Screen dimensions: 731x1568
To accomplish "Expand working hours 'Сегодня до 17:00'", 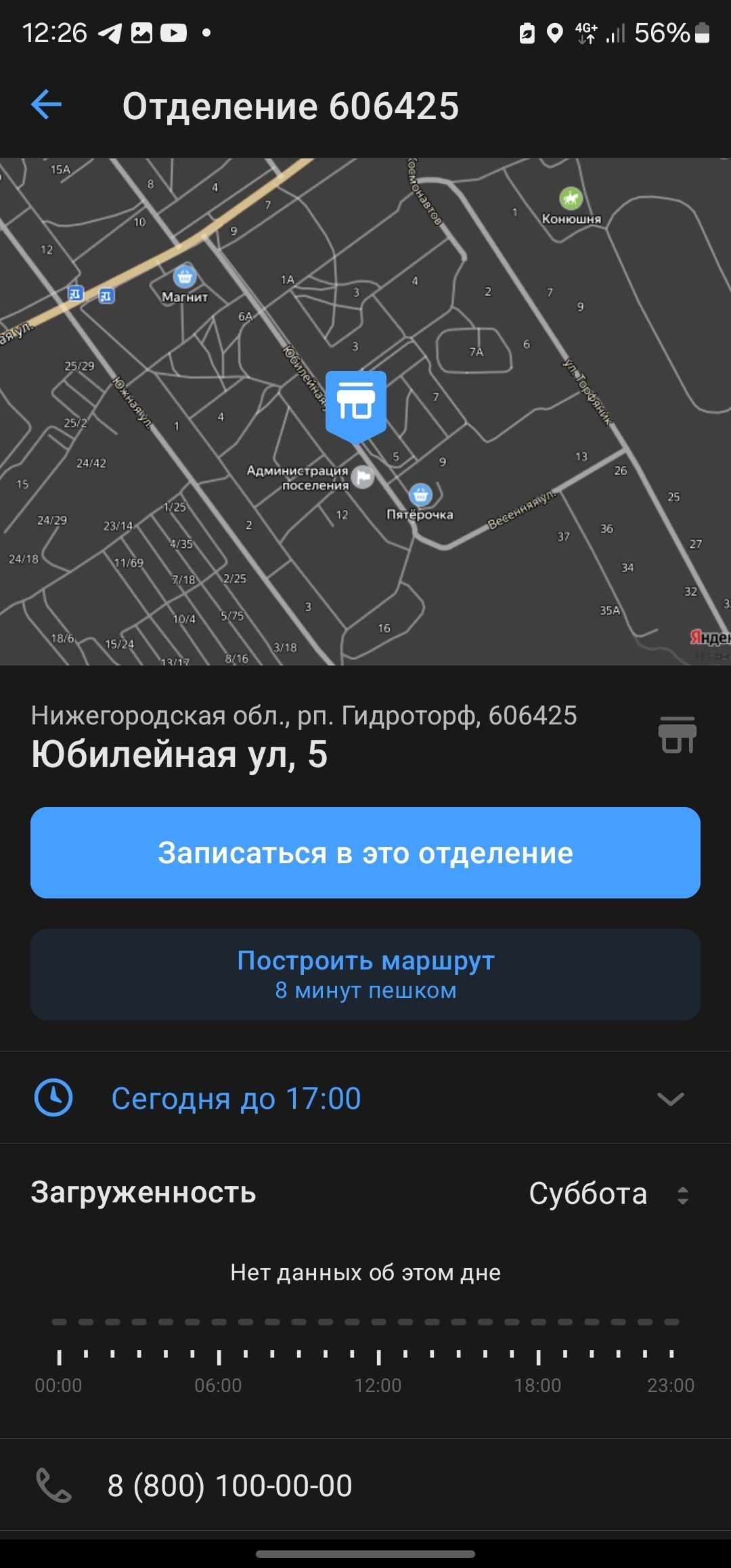I will [x=365, y=1098].
